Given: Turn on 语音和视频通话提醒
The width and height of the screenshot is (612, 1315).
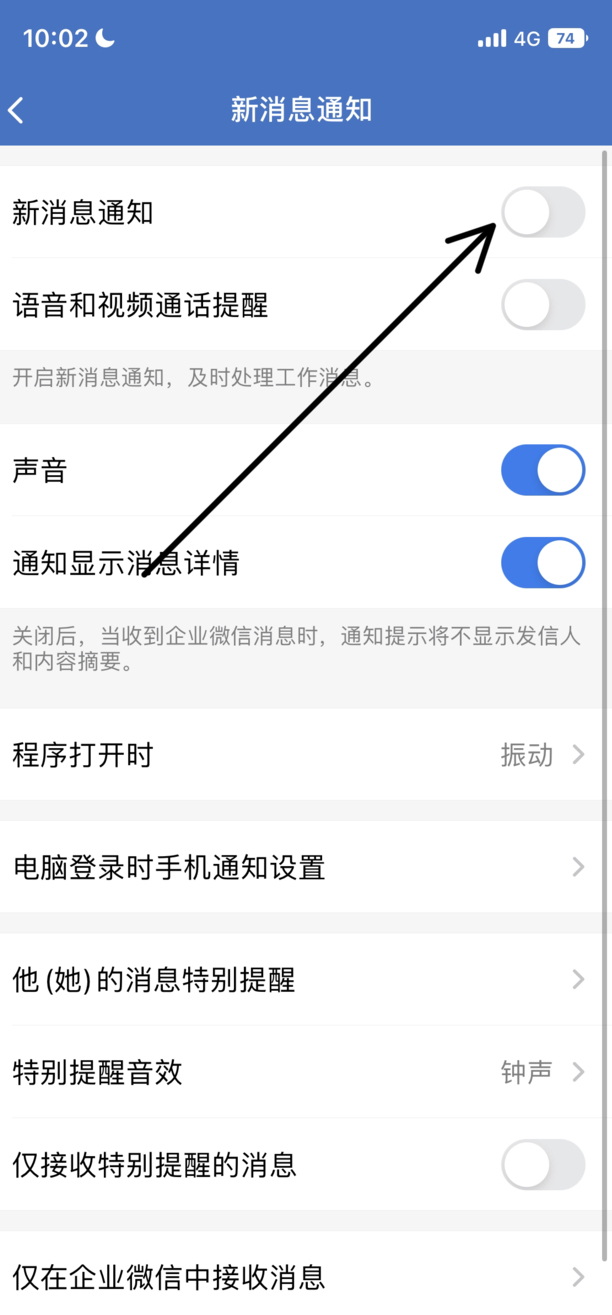Looking at the screenshot, I should pos(542,305).
